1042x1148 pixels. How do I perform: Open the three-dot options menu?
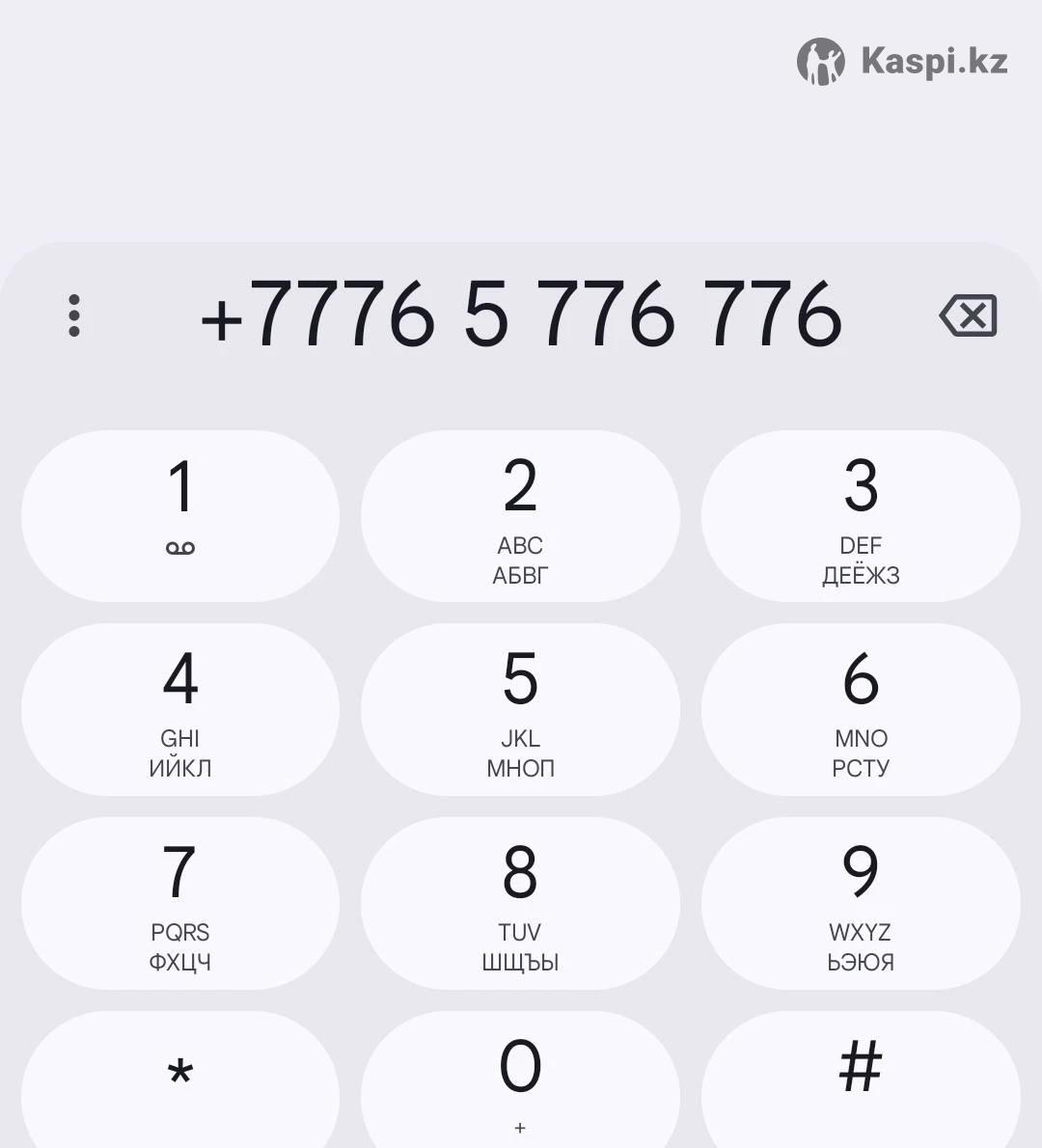pos(74,316)
